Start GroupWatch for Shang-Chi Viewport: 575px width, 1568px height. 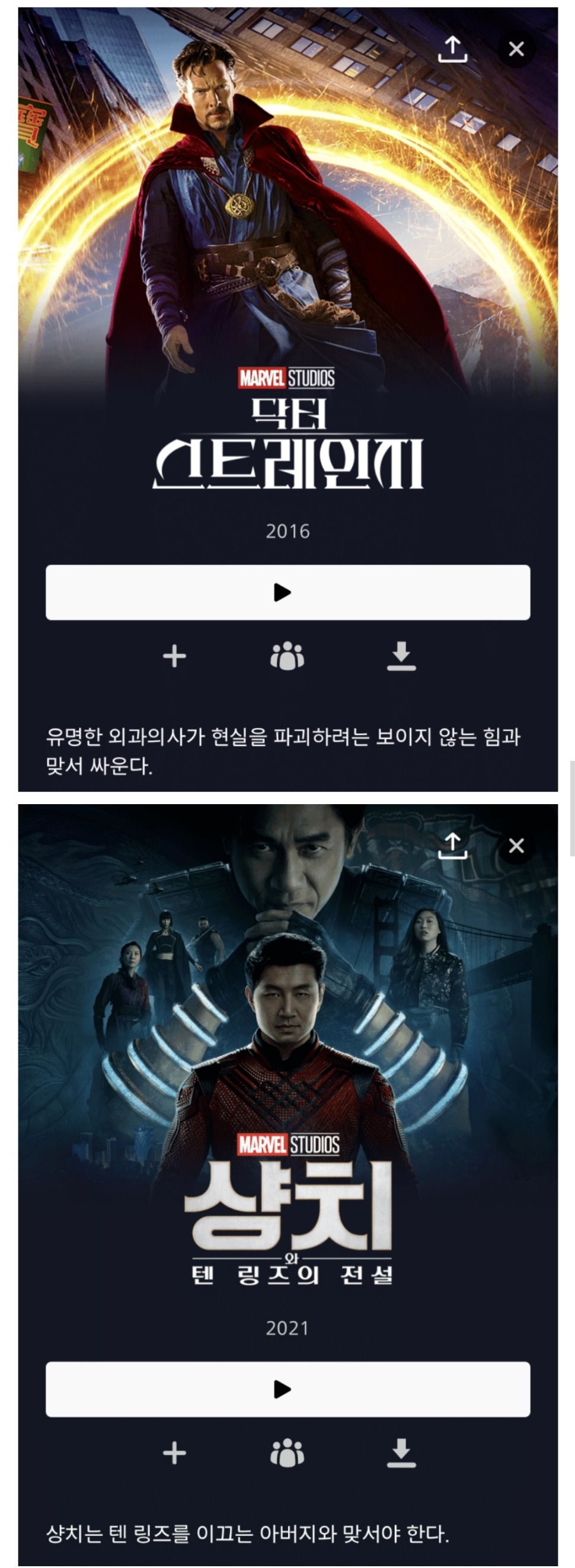click(287, 1453)
